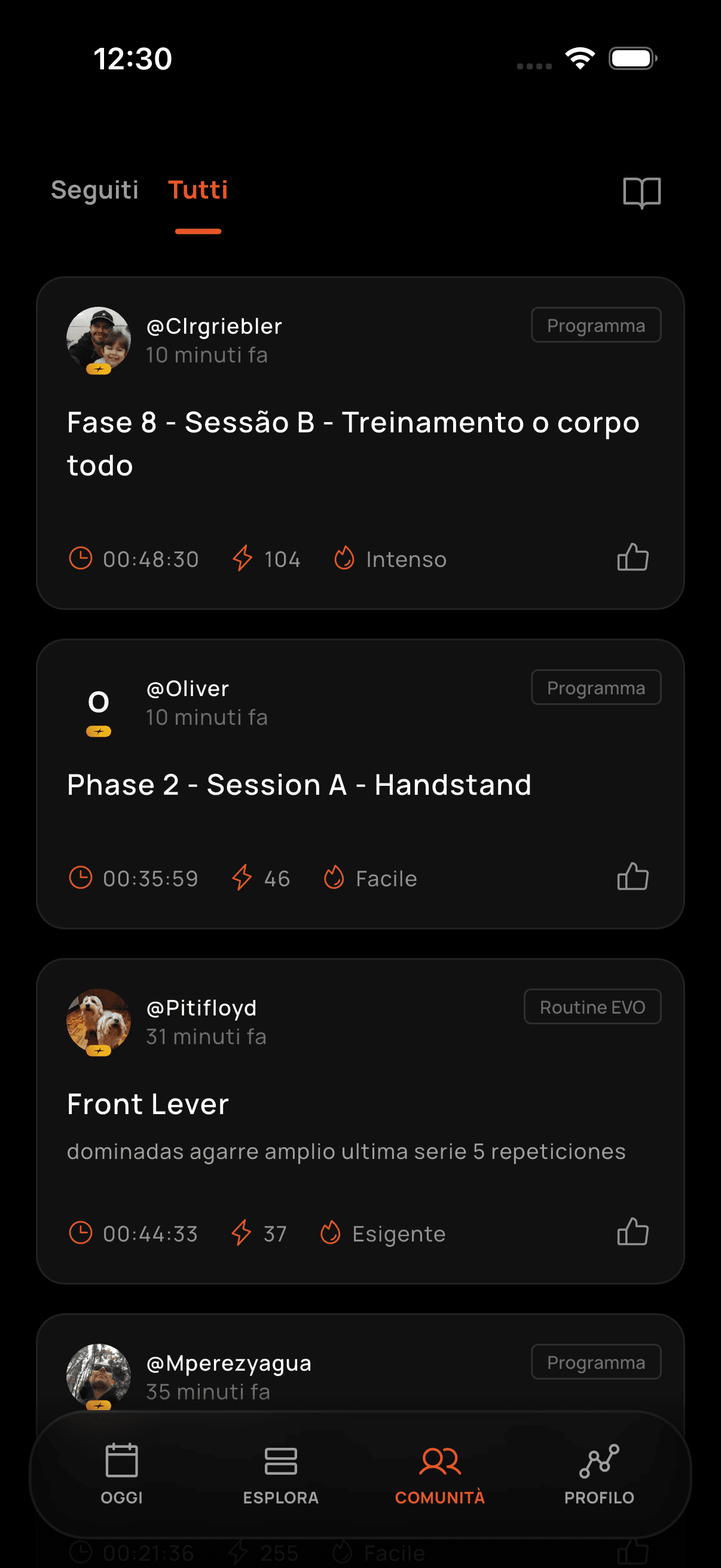Tap the Routine EVO tag on Front Lever
The image size is (721, 1568).
pos(592,1007)
